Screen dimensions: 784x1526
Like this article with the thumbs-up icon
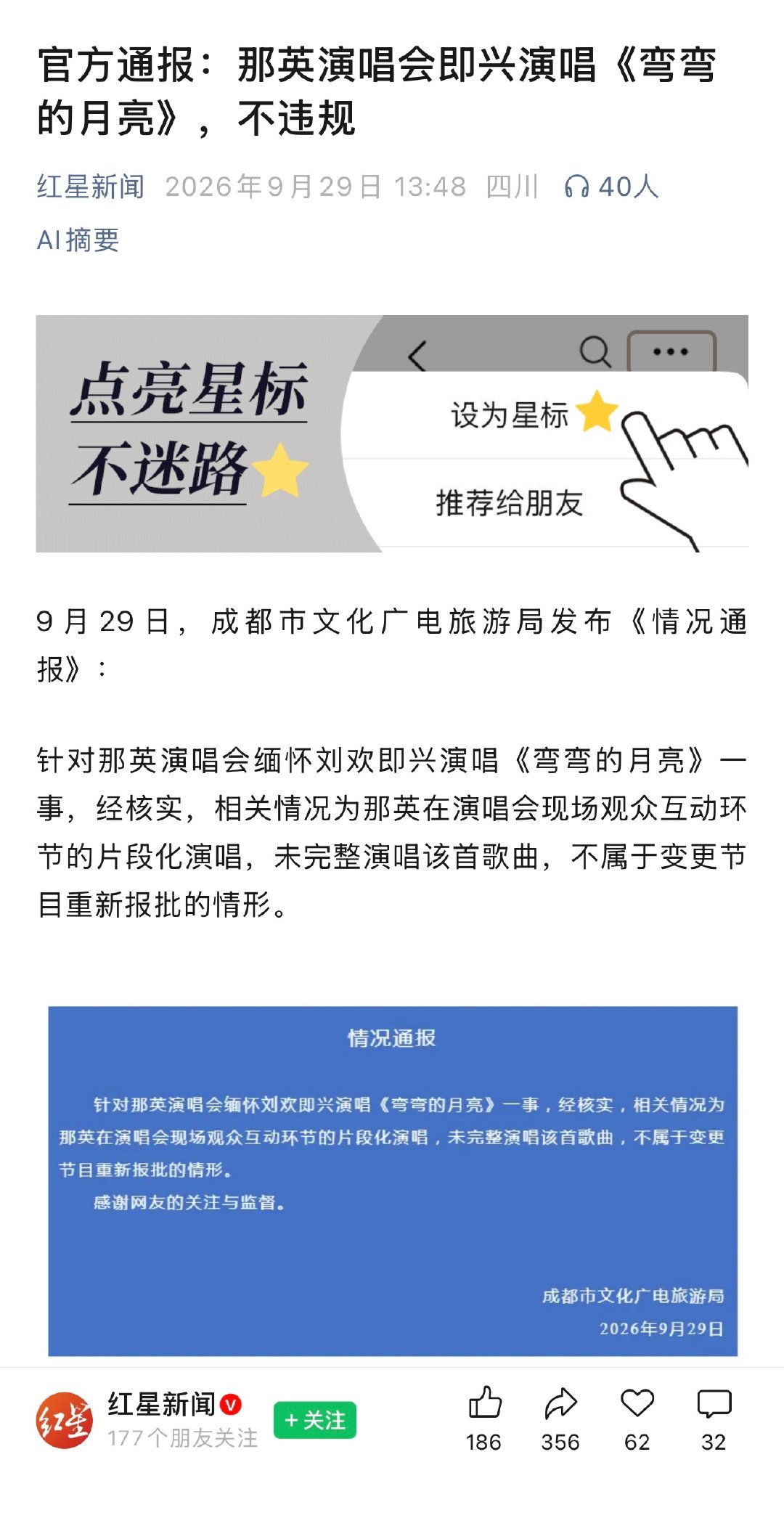[484, 1403]
